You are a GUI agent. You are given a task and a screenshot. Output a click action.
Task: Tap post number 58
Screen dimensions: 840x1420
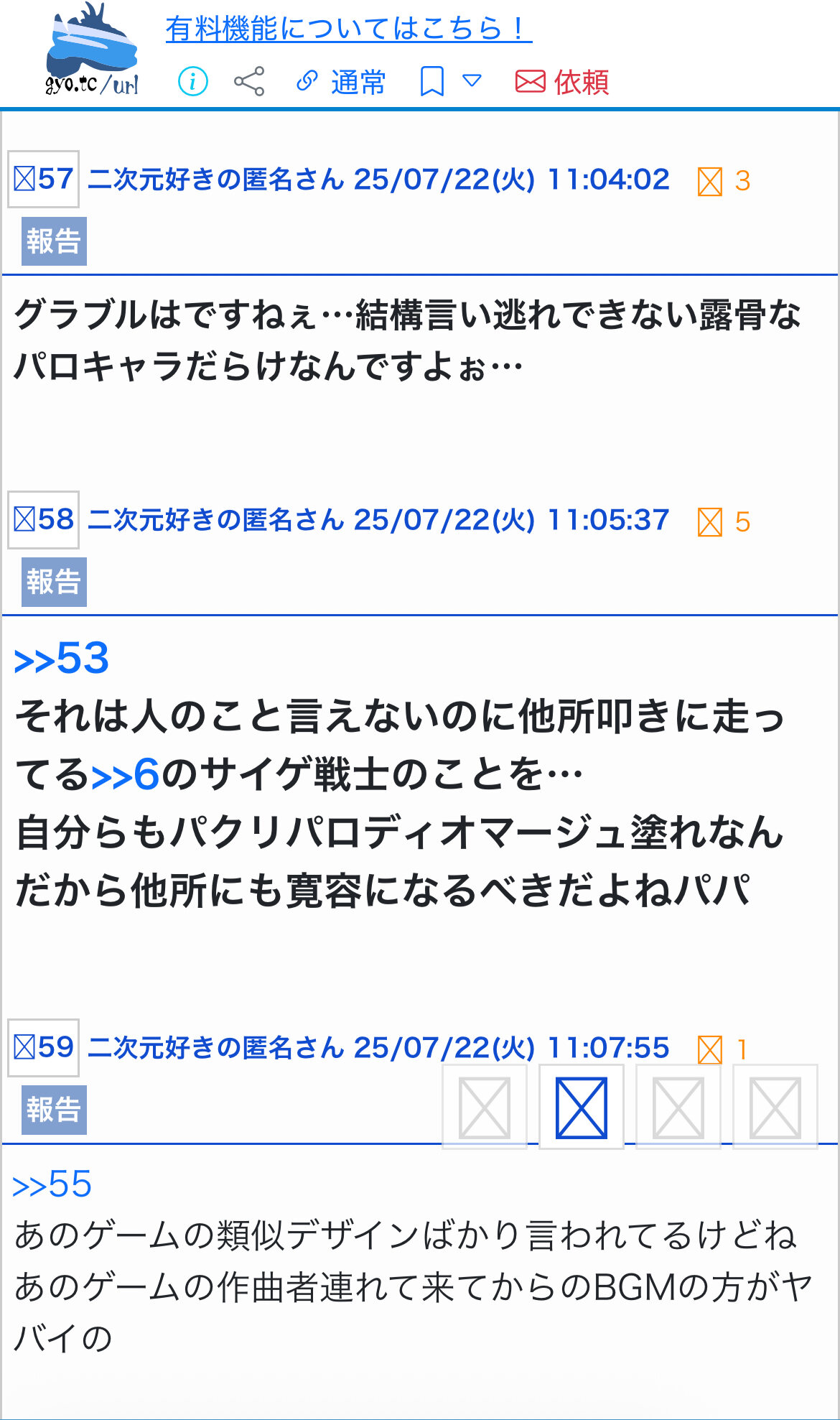click(x=44, y=520)
